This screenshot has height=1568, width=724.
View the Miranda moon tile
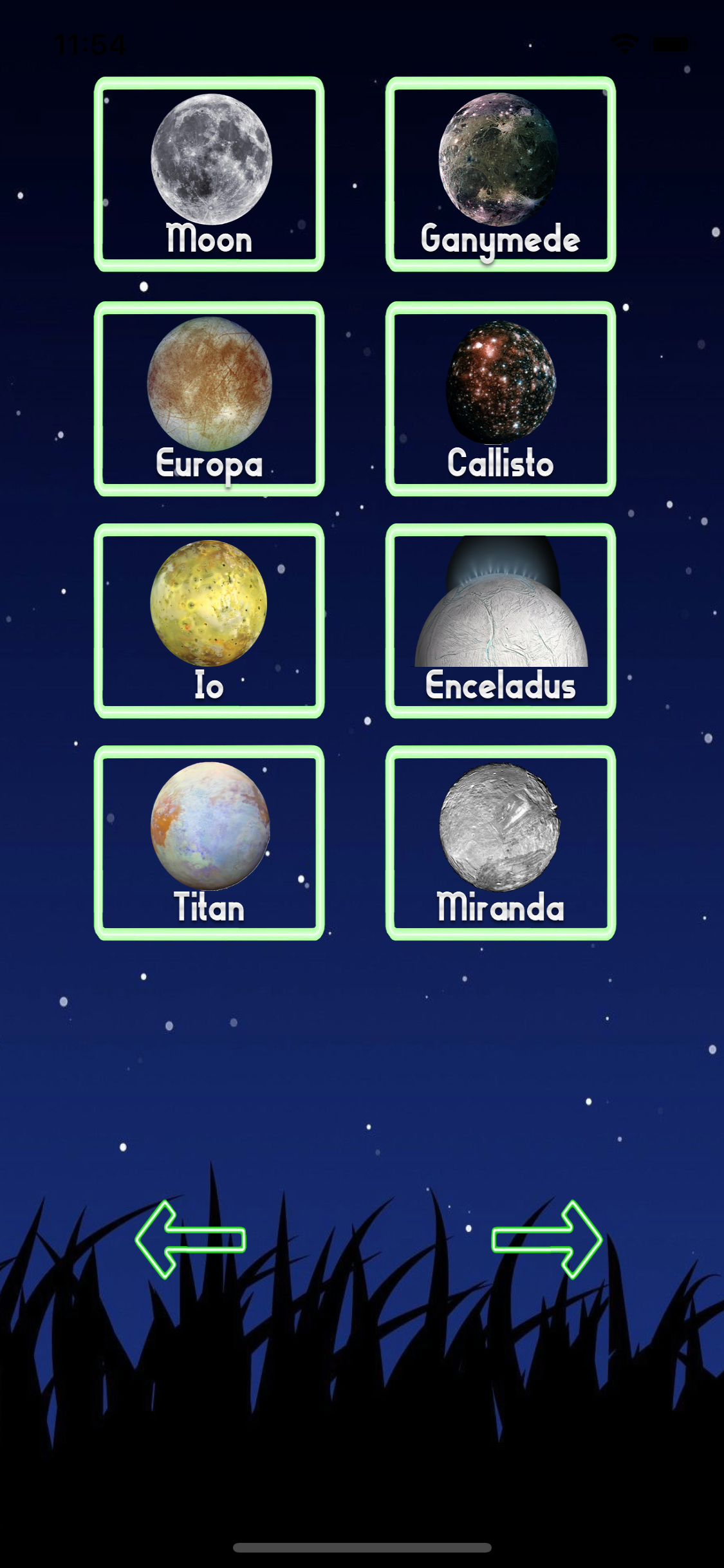click(500, 843)
